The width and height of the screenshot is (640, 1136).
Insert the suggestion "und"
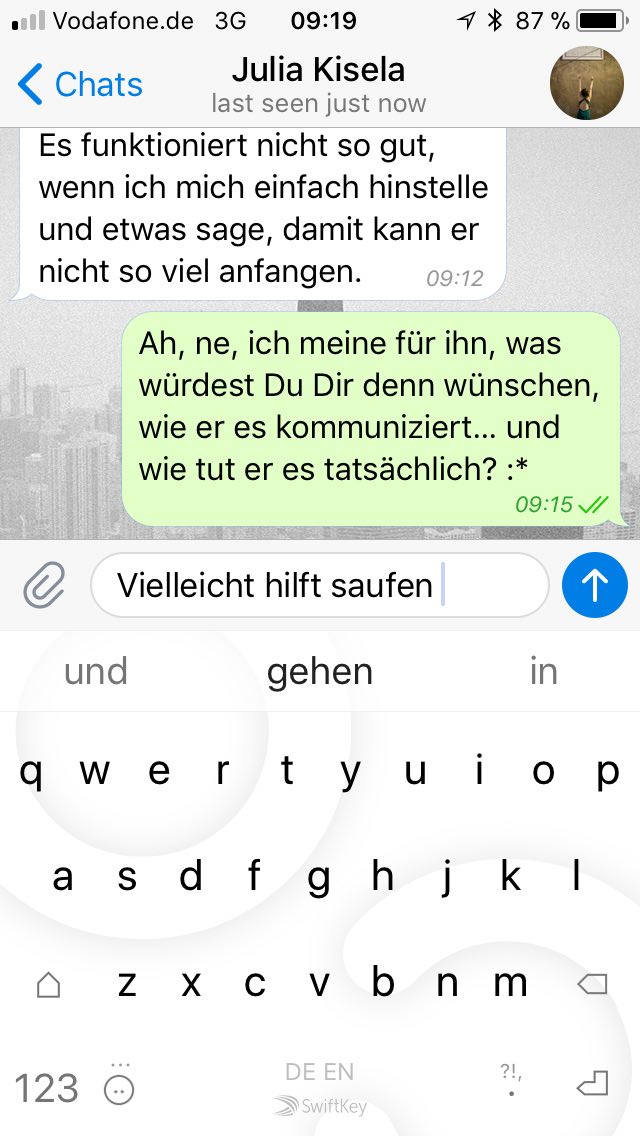pyautogui.click(x=96, y=672)
